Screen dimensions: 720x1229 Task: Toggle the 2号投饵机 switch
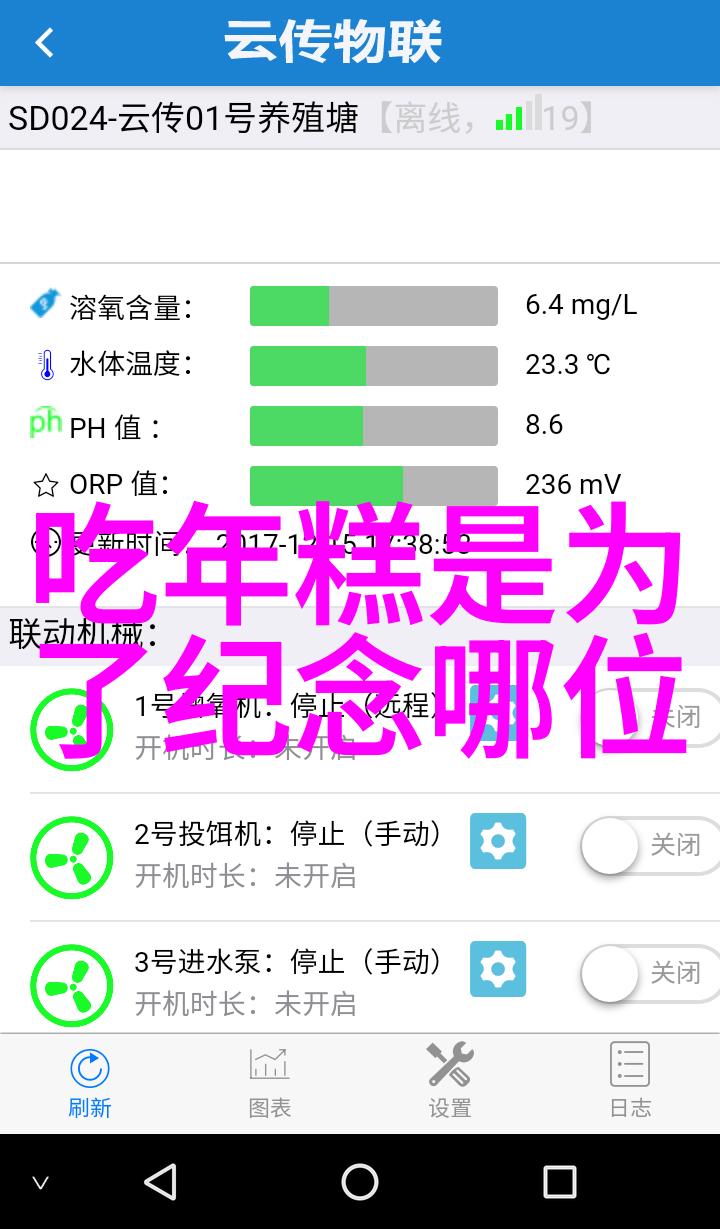(650, 846)
